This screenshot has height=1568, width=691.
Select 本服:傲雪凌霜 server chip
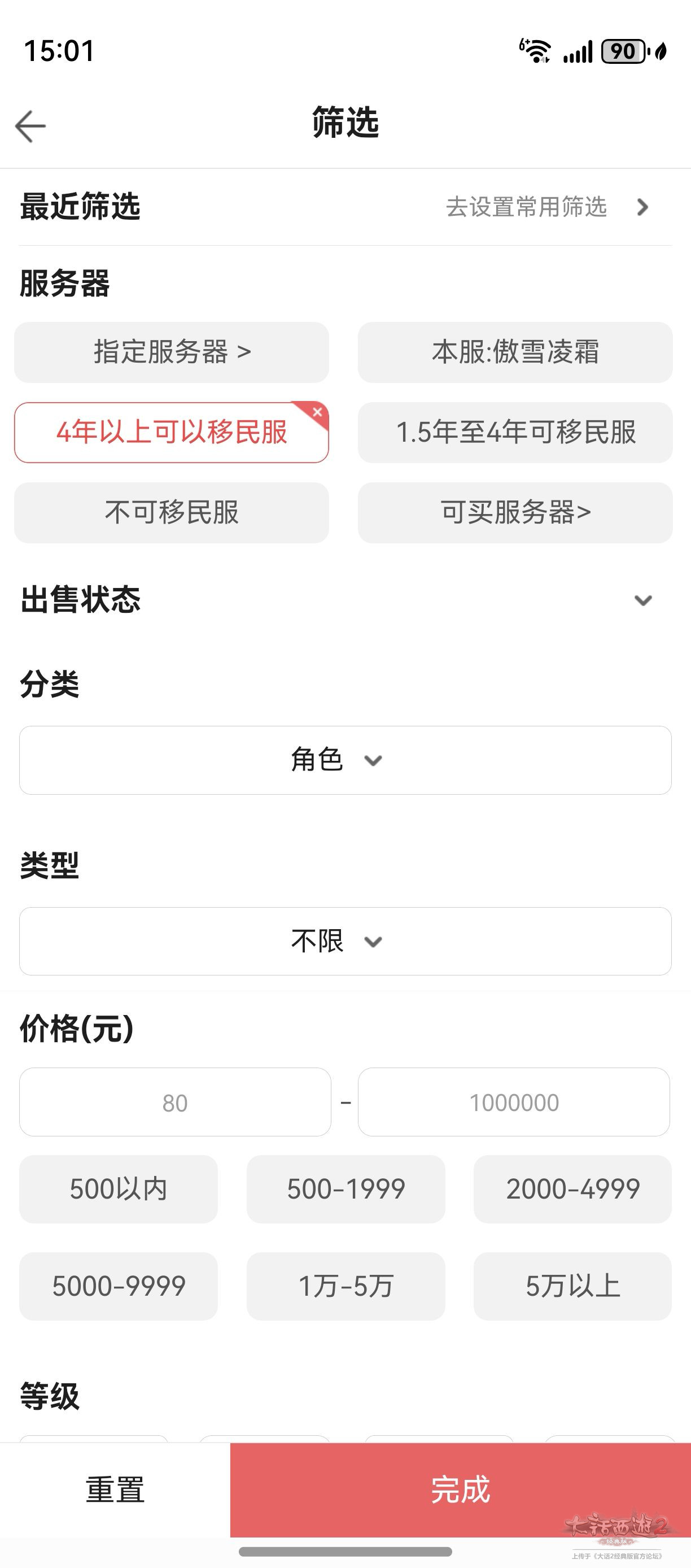click(515, 352)
